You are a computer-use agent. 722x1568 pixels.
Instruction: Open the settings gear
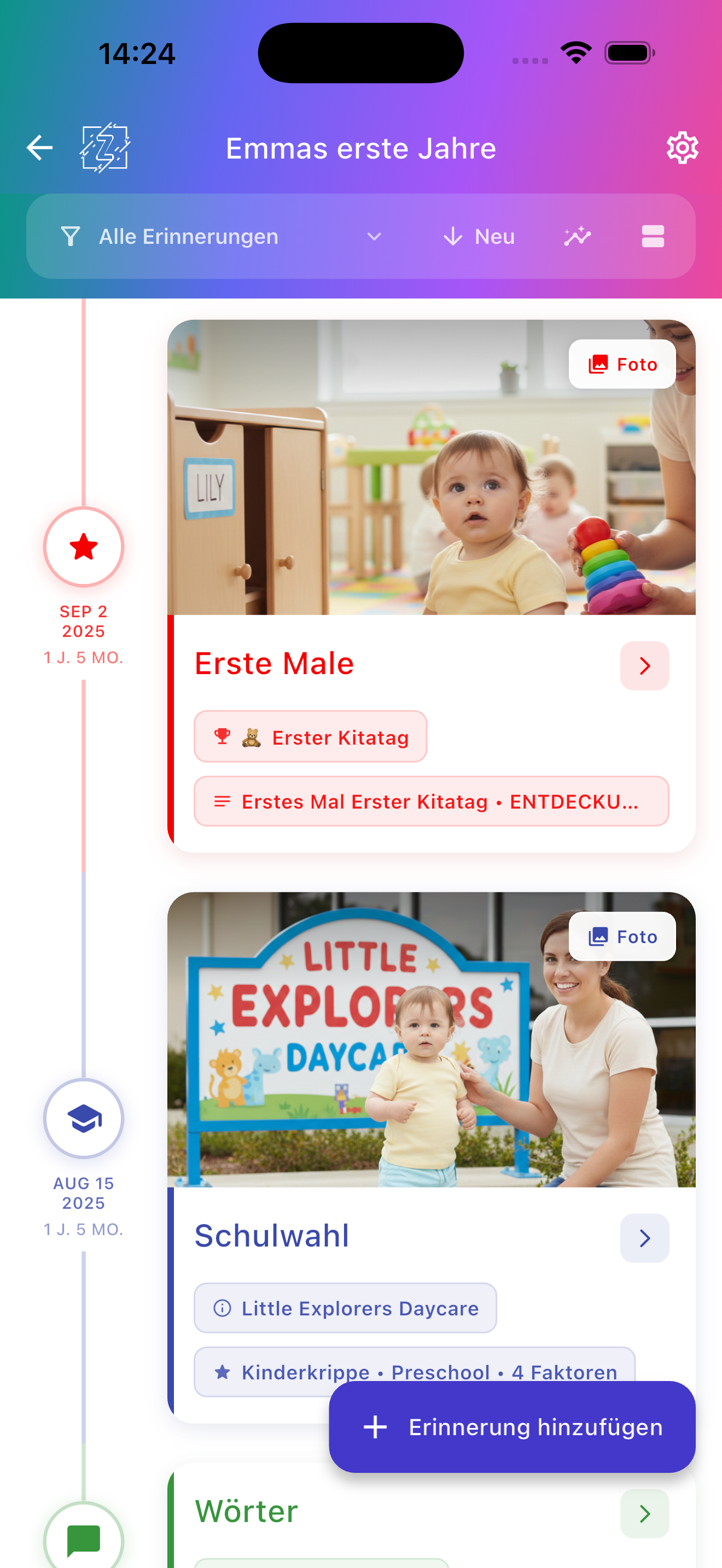click(682, 148)
